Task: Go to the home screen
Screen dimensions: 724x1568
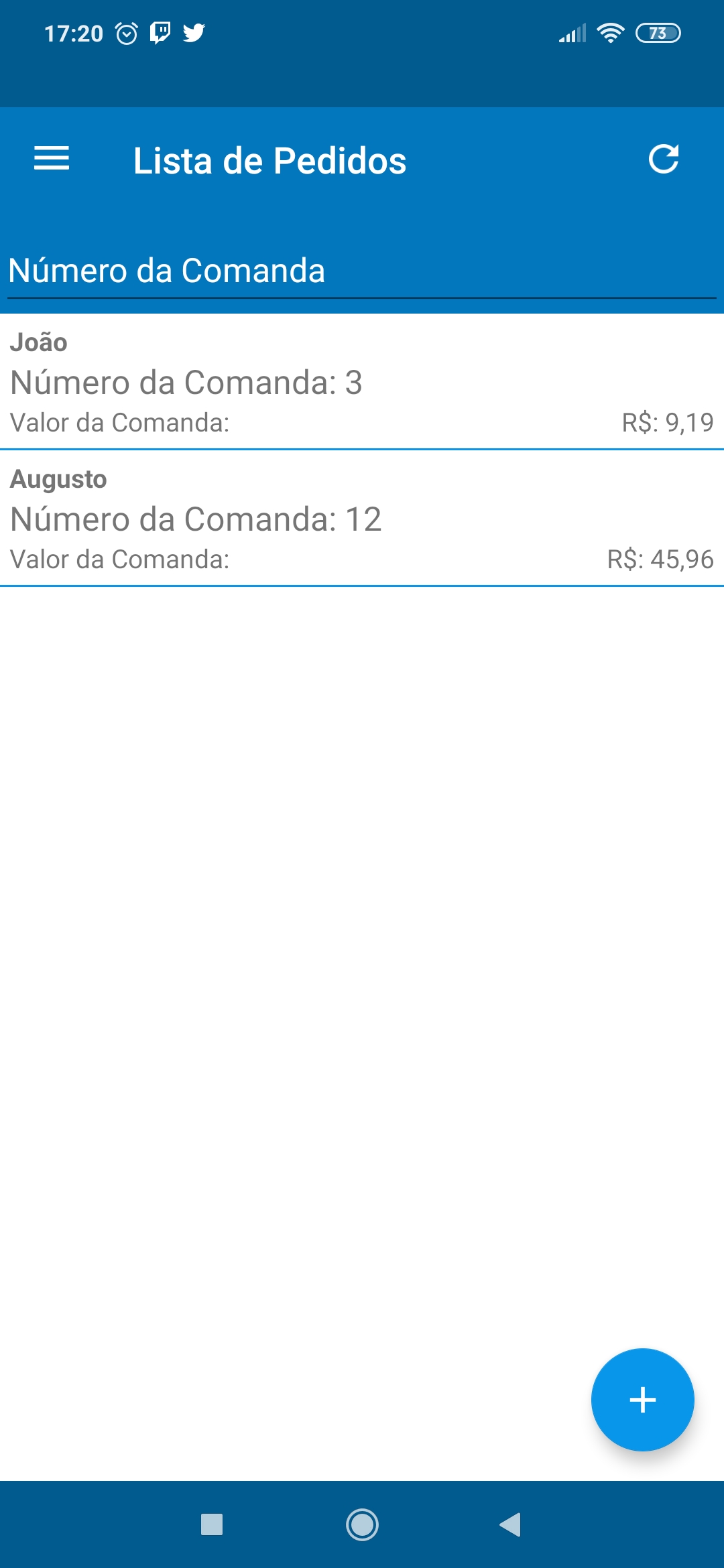Action: 362,1524
